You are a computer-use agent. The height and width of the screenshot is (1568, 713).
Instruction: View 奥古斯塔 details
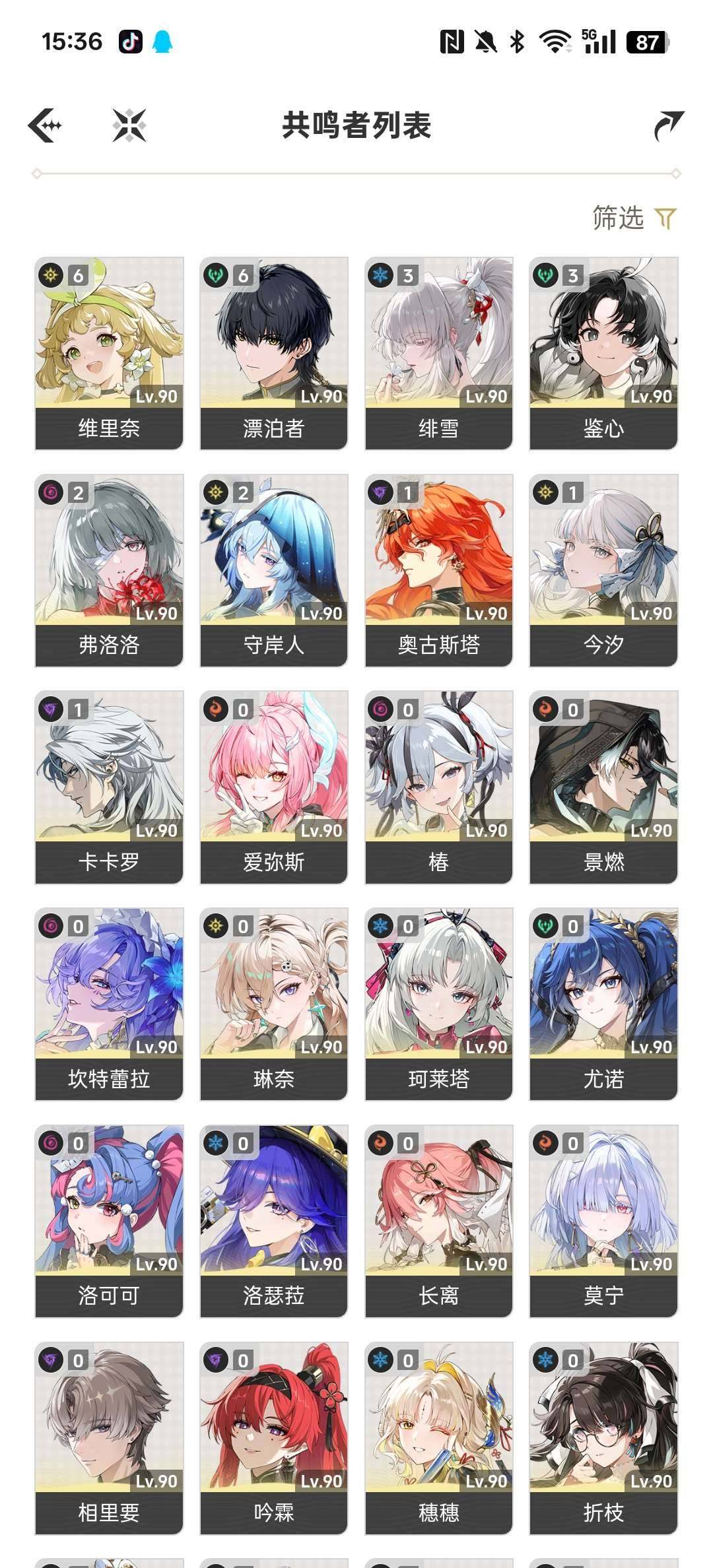pyautogui.click(x=439, y=570)
